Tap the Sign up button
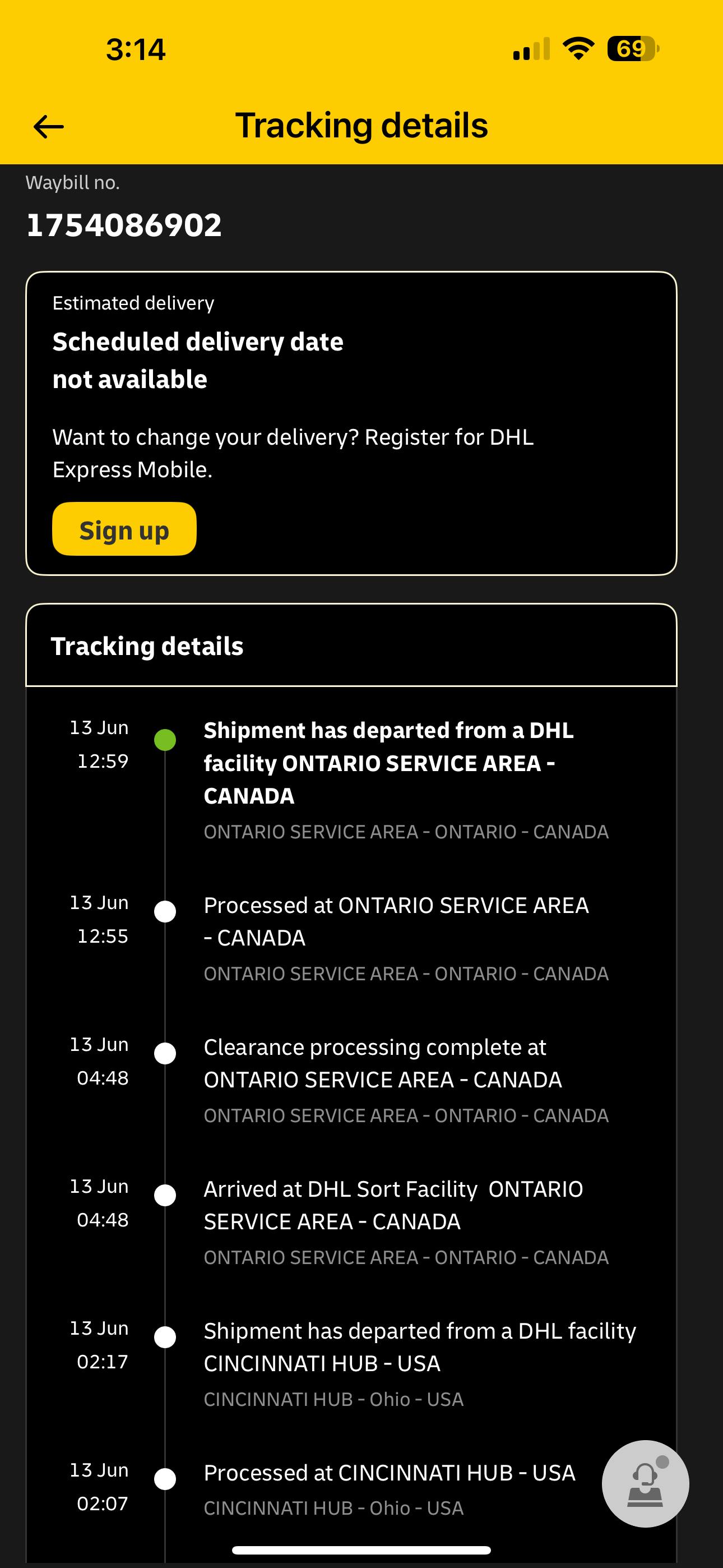The image size is (723, 1568). point(124,529)
